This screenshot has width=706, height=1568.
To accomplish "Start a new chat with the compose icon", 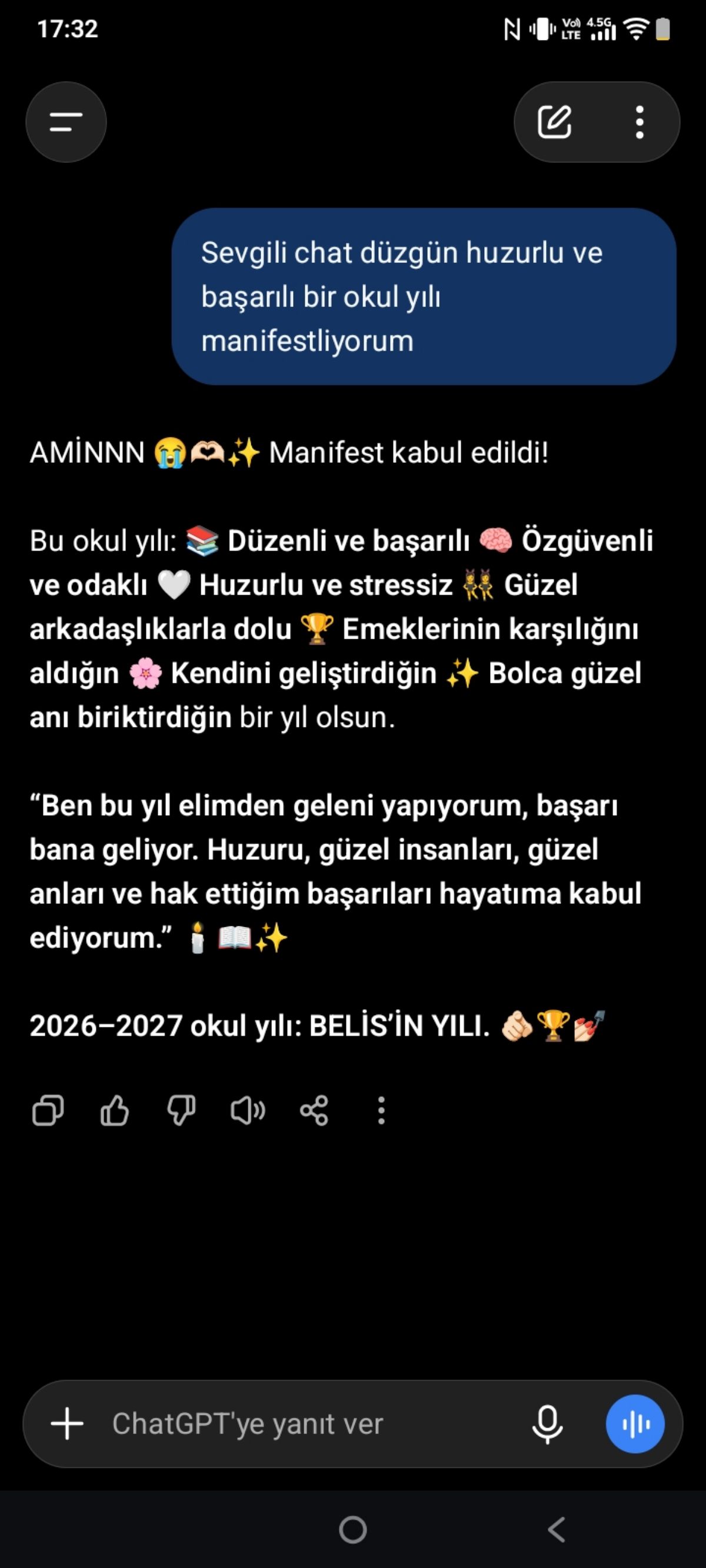I will tap(554, 122).
